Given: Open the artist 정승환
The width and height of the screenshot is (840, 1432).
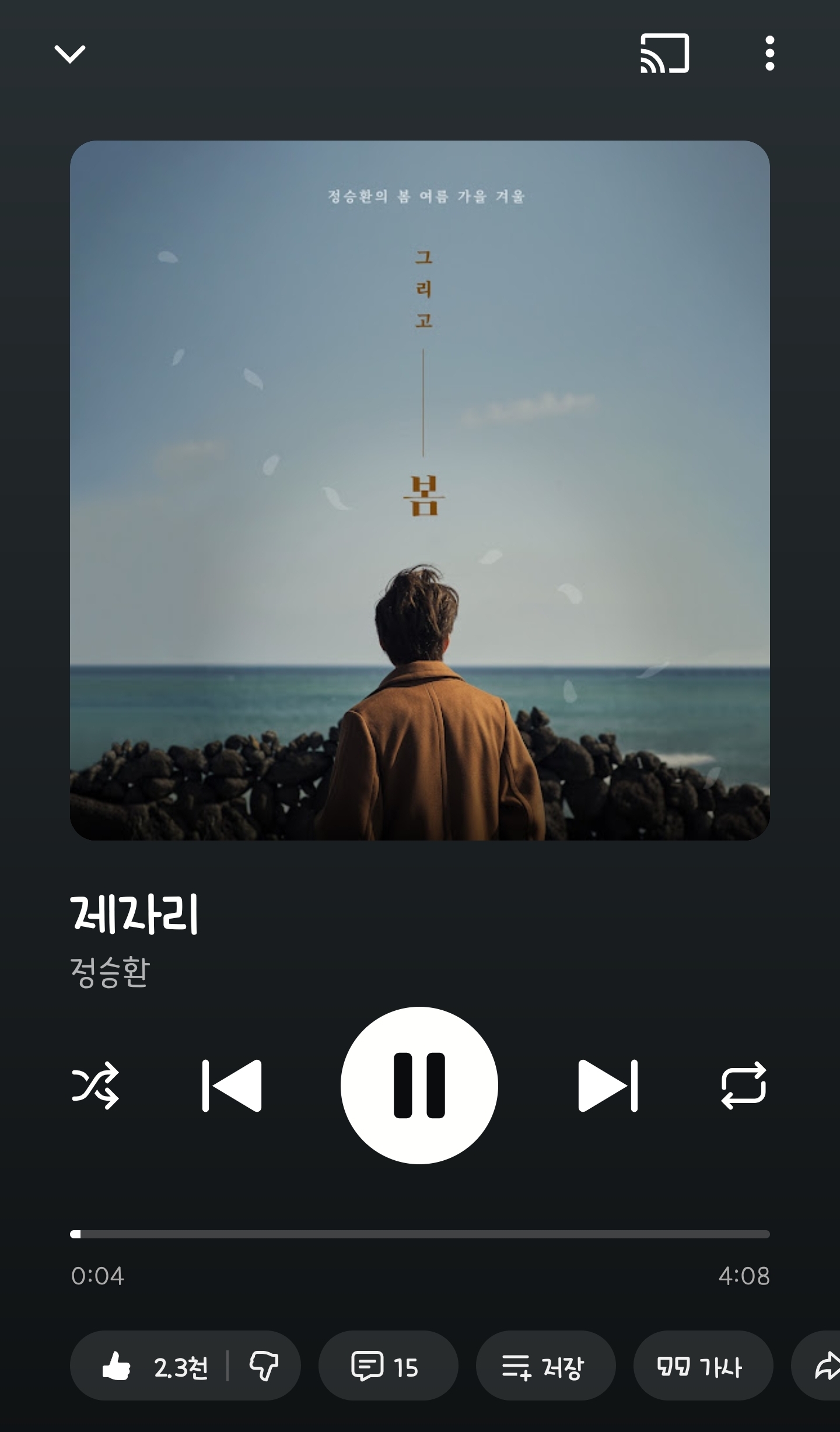Looking at the screenshot, I should [x=110, y=972].
